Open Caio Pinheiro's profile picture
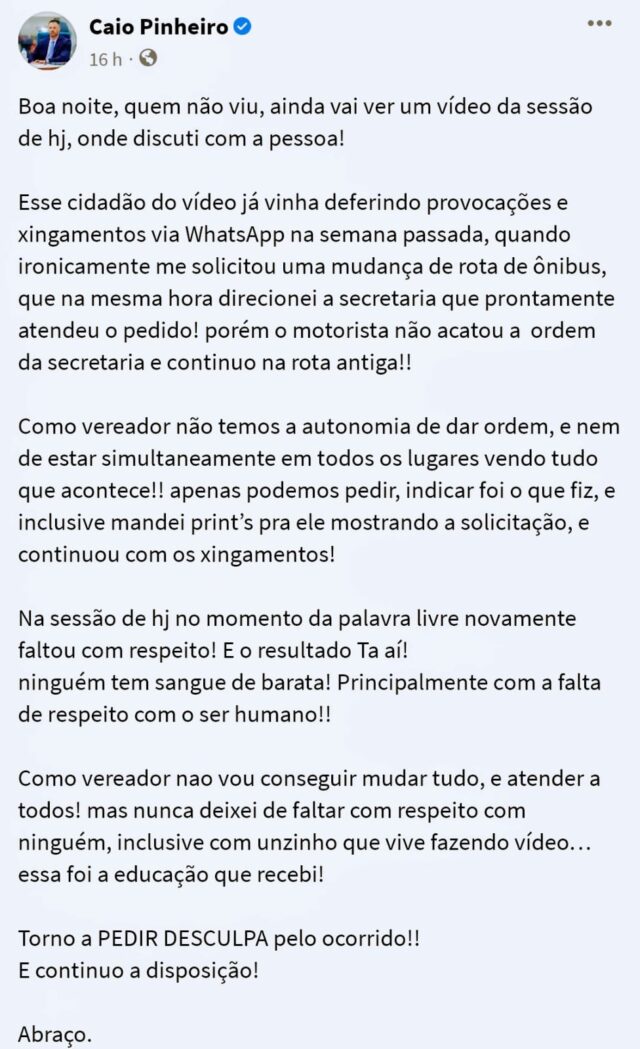640x1049 pixels. 47,41
